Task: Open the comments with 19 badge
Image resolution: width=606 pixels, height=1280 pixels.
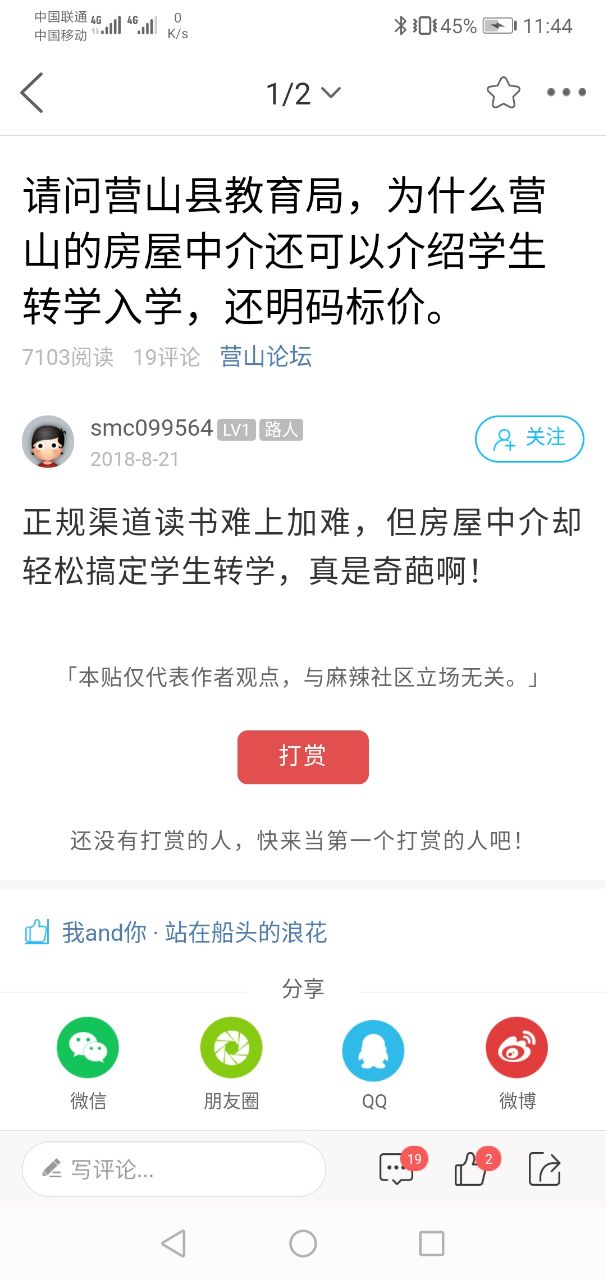Action: coord(397,1169)
